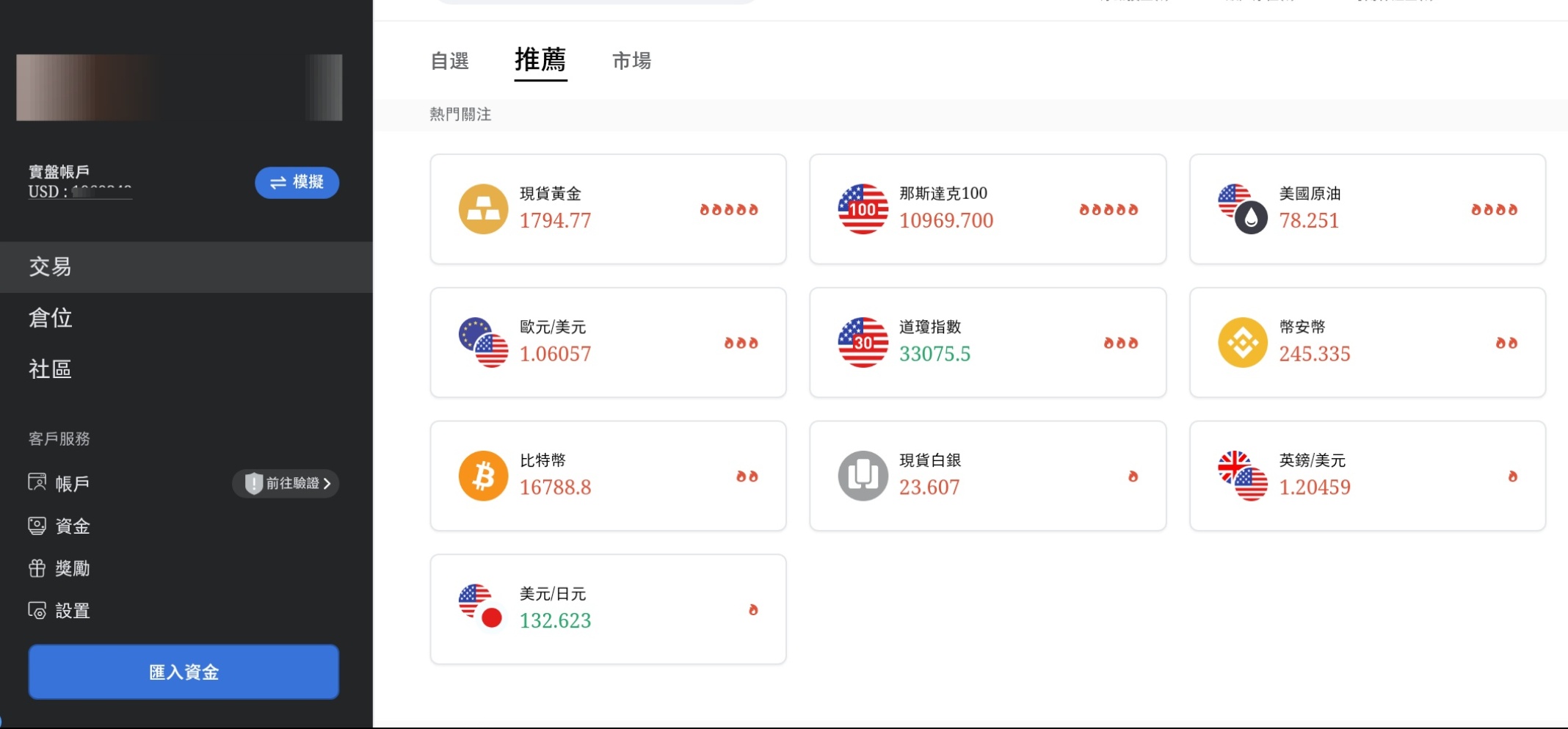Open the 那斯達克100 card

(987, 208)
